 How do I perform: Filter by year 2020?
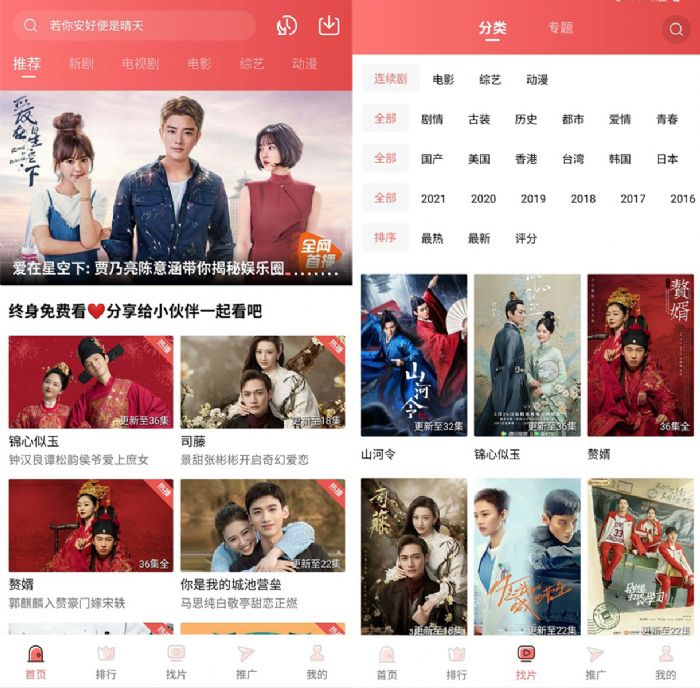coord(483,198)
